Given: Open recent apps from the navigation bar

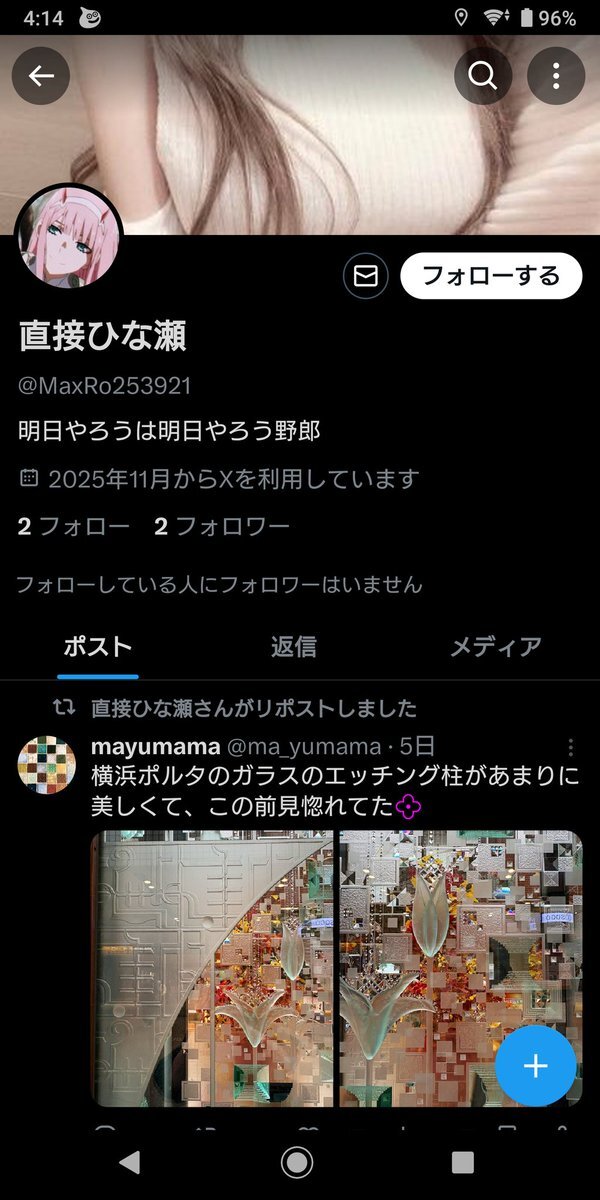Looking at the screenshot, I should coord(462,1161).
